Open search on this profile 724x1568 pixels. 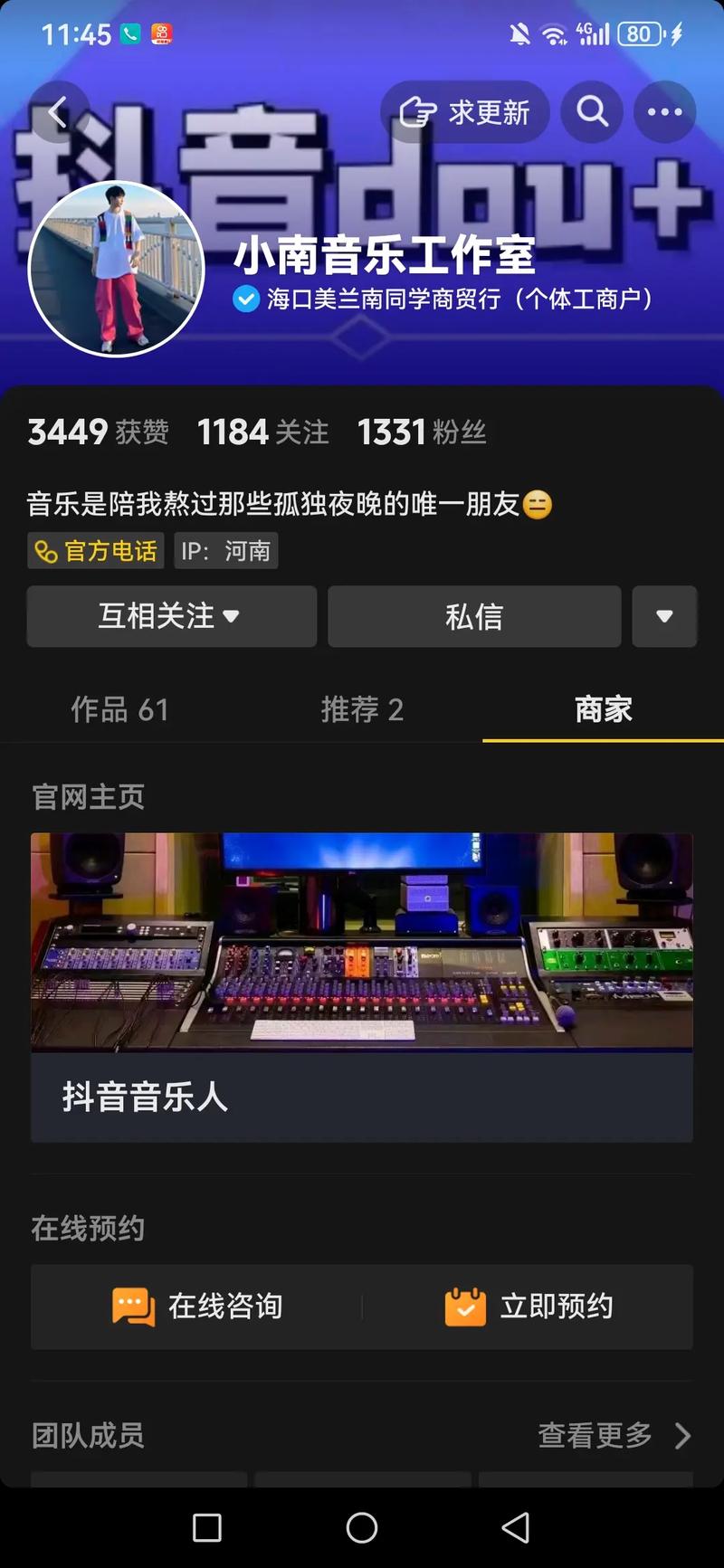click(592, 112)
